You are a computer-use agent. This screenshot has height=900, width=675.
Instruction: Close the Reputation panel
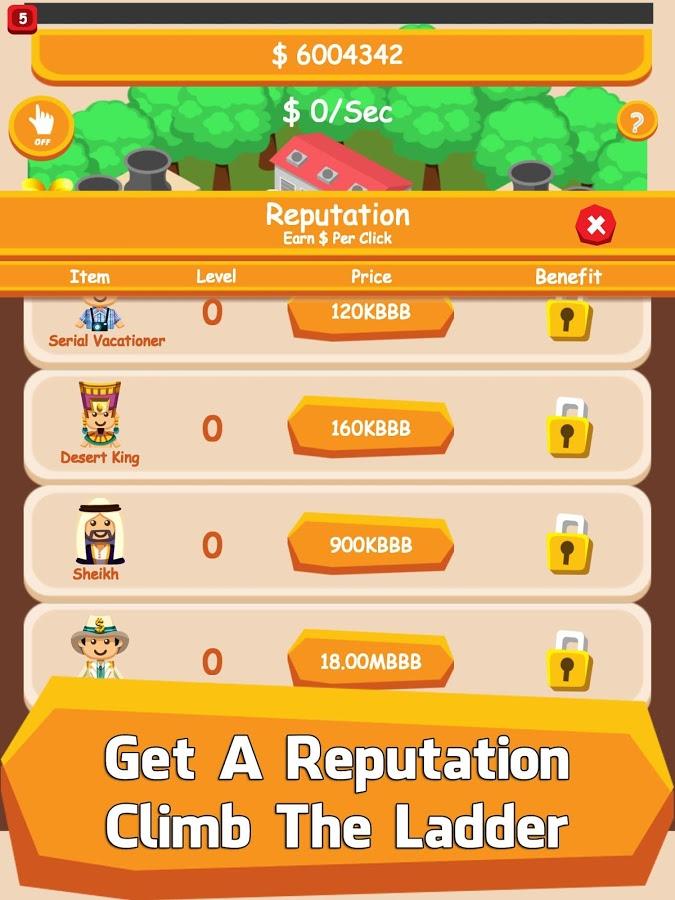[596, 225]
